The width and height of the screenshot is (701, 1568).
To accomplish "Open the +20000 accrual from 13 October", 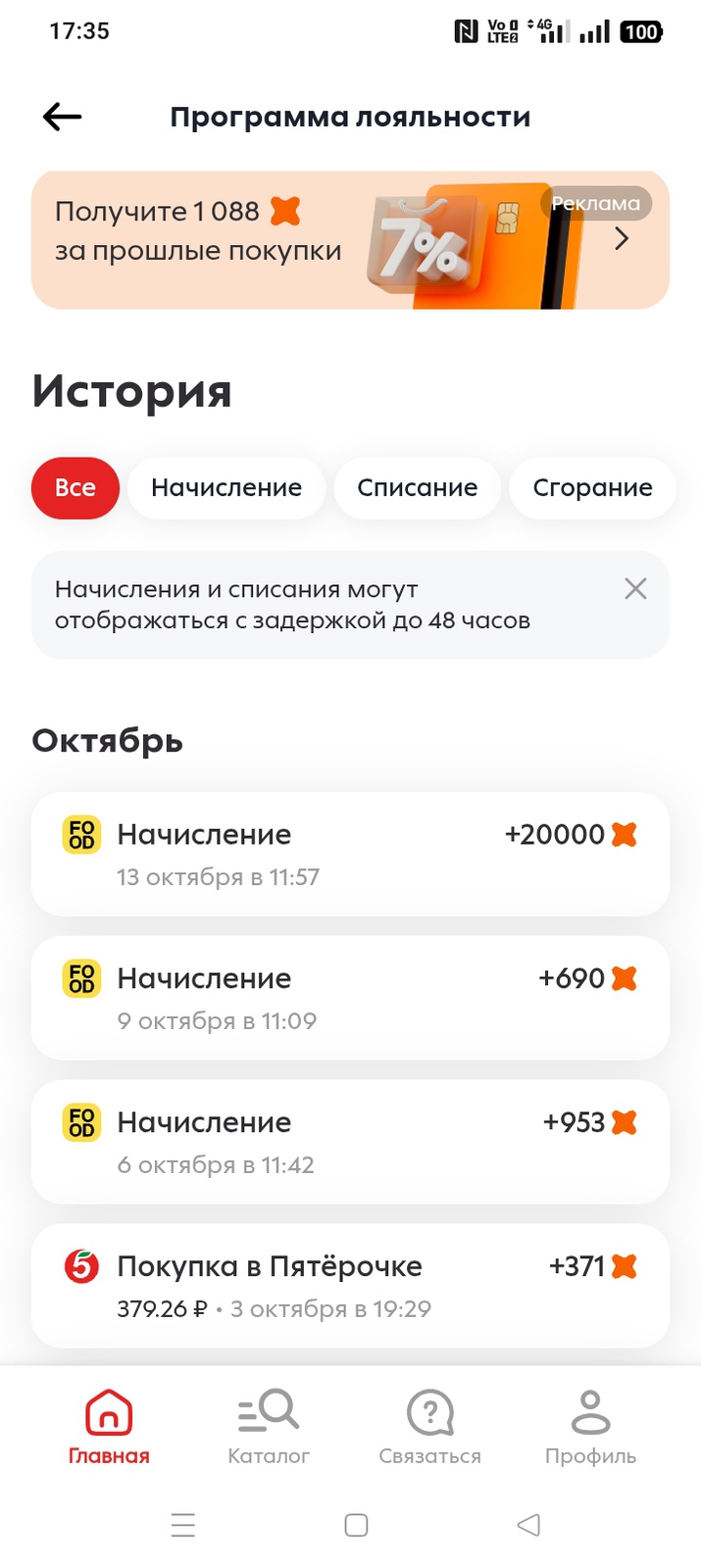I will 350,854.
